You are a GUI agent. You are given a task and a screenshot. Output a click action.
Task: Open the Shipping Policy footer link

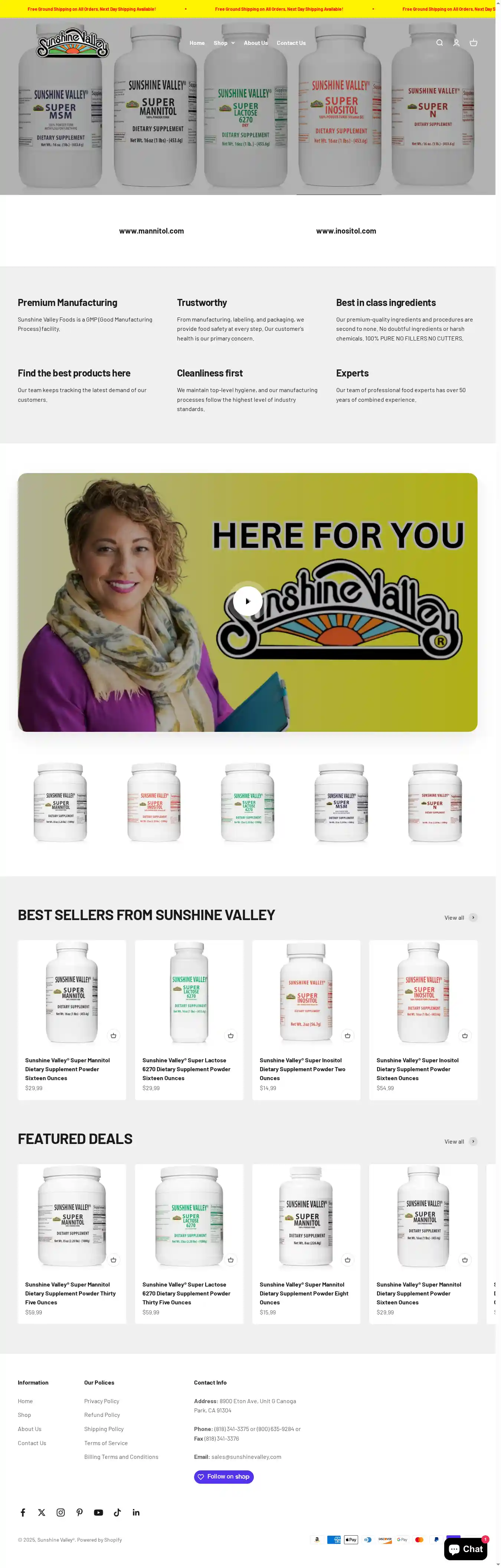pyautogui.click(x=104, y=1429)
